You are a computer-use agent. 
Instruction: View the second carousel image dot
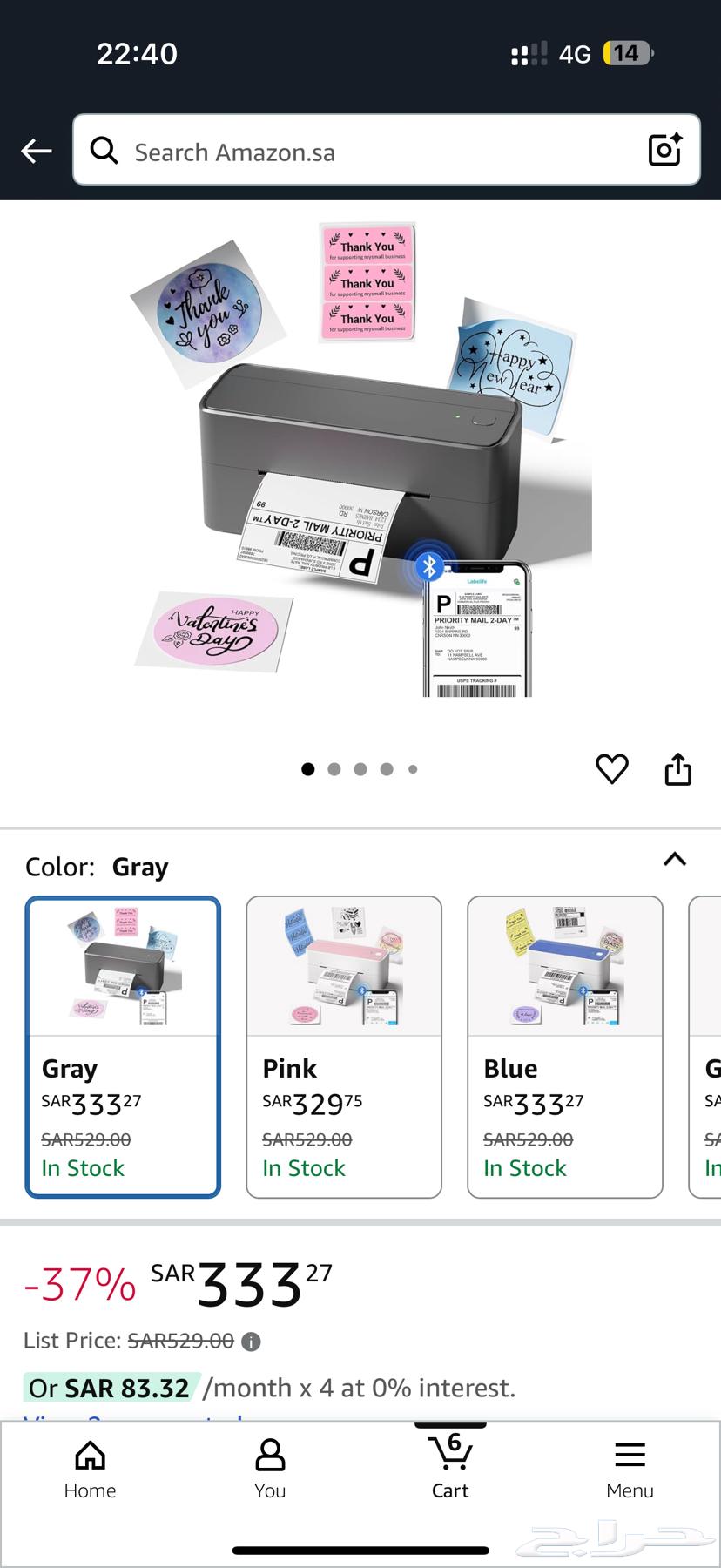pyautogui.click(x=334, y=769)
